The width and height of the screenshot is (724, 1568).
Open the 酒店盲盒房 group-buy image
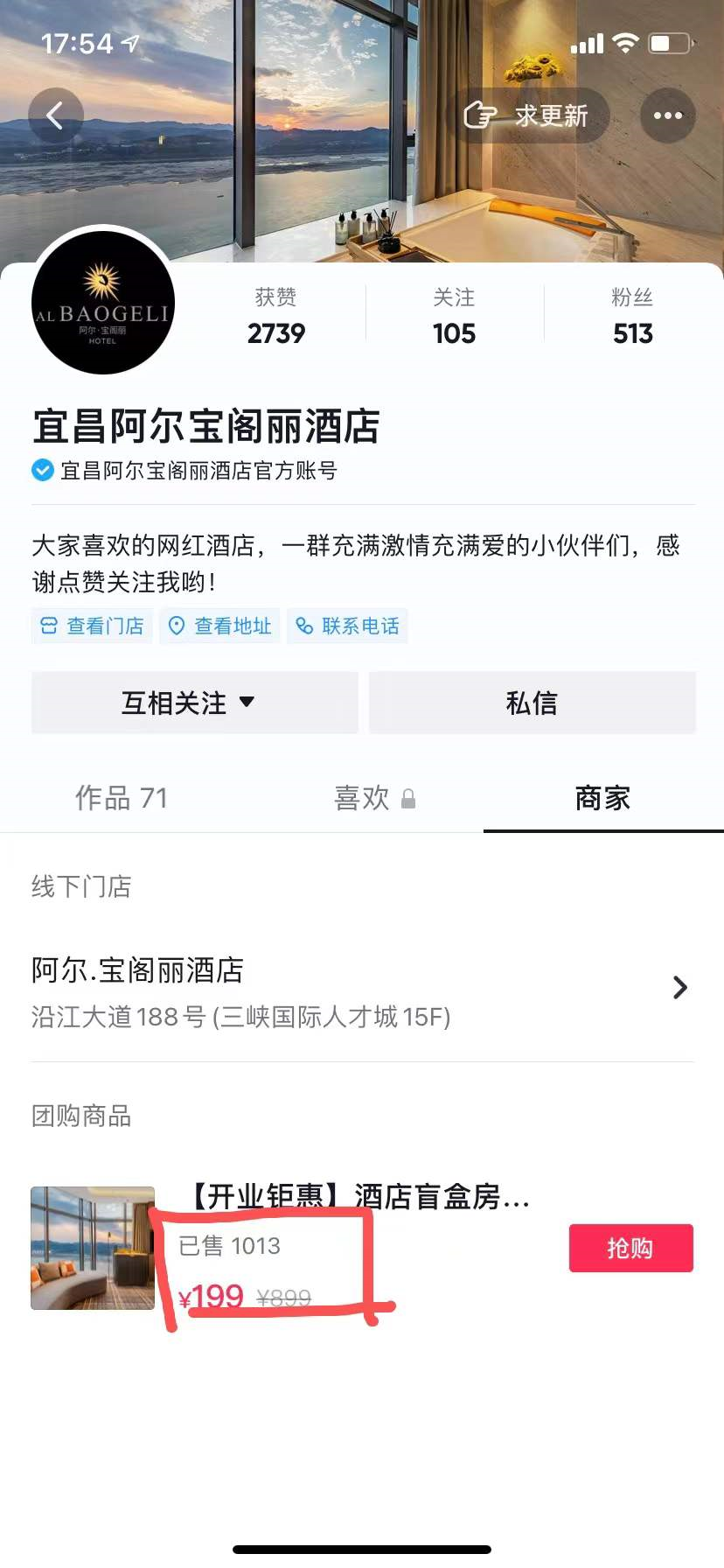(x=93, y=1248)
